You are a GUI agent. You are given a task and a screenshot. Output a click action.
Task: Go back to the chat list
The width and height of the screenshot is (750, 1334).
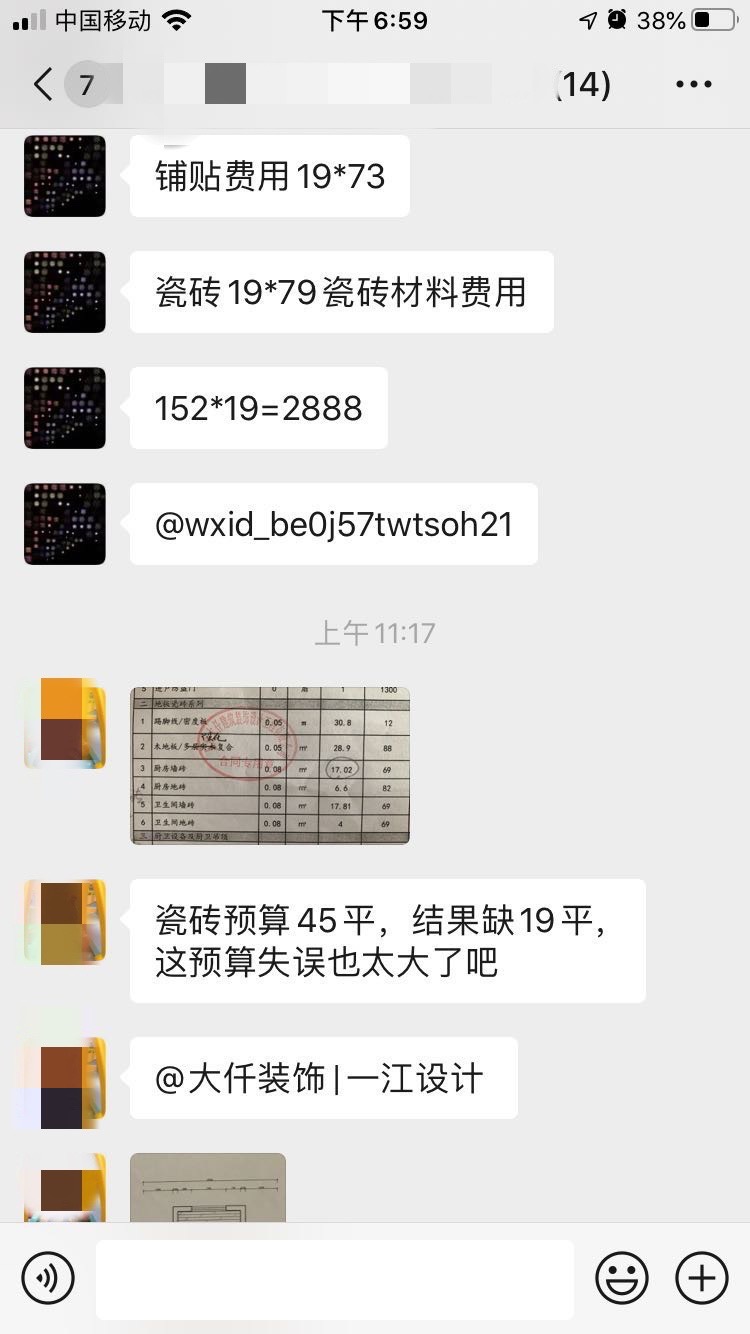point(42,85)
